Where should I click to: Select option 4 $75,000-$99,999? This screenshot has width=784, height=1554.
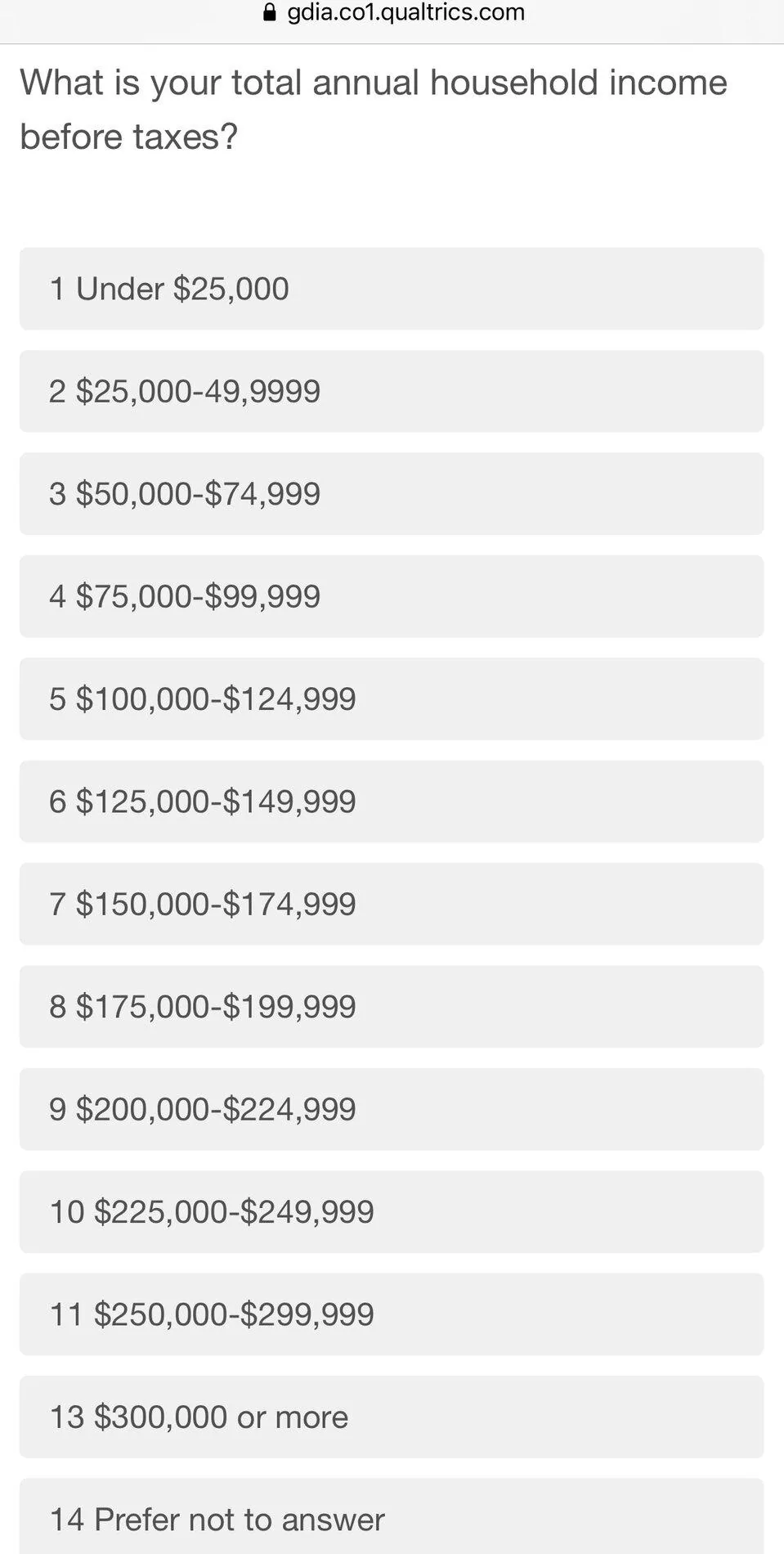[392, 596]
